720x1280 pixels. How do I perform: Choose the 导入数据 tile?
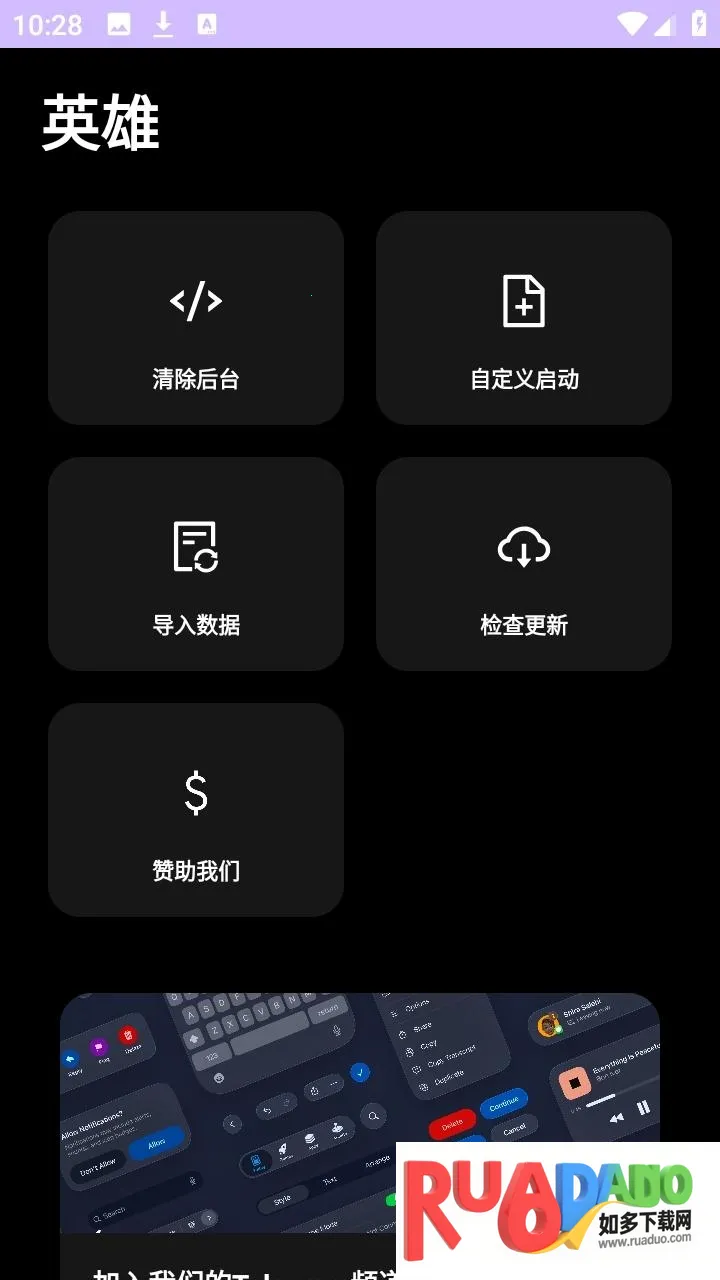click(x=196, y=564)
